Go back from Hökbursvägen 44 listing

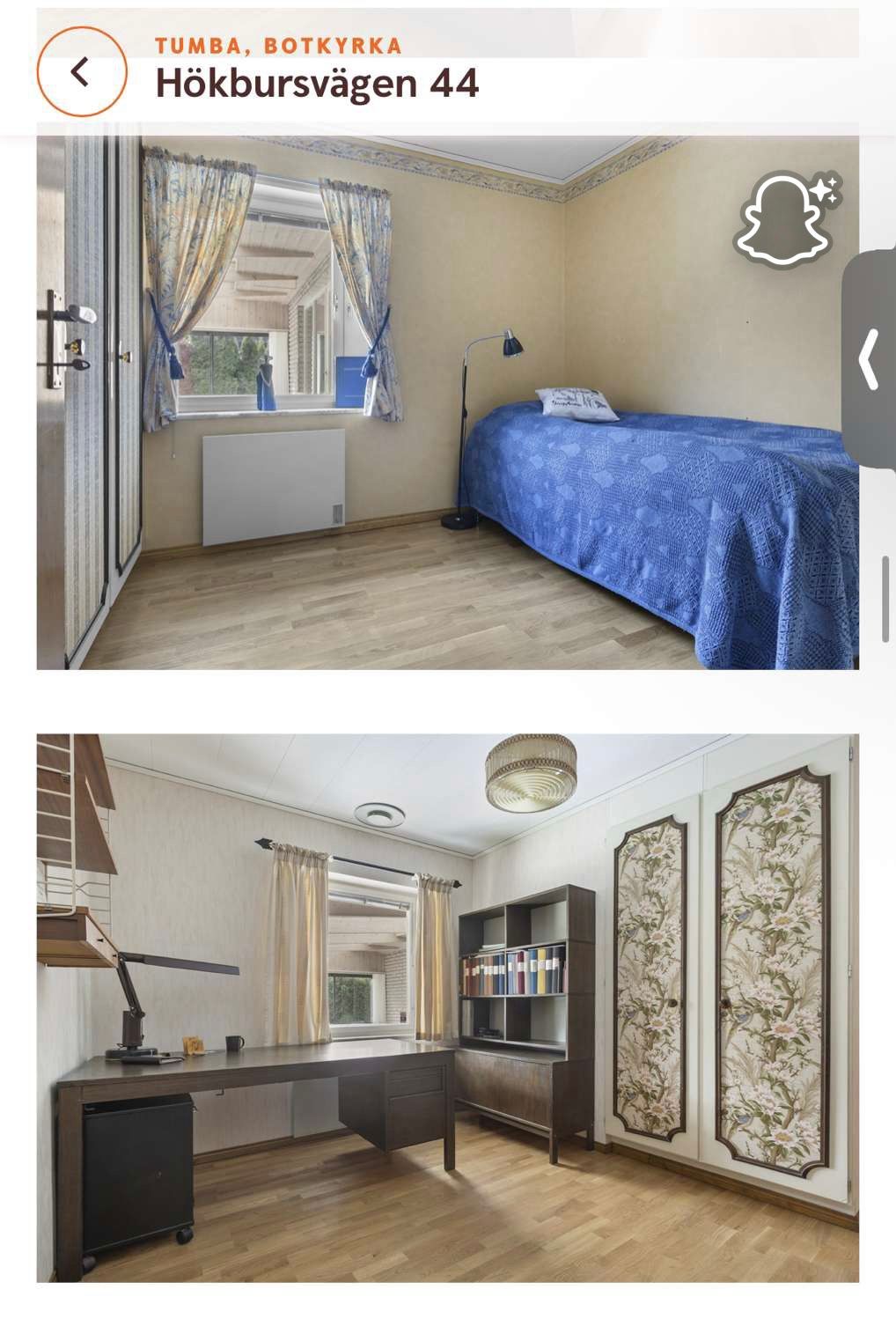click(x=81, y=71)
